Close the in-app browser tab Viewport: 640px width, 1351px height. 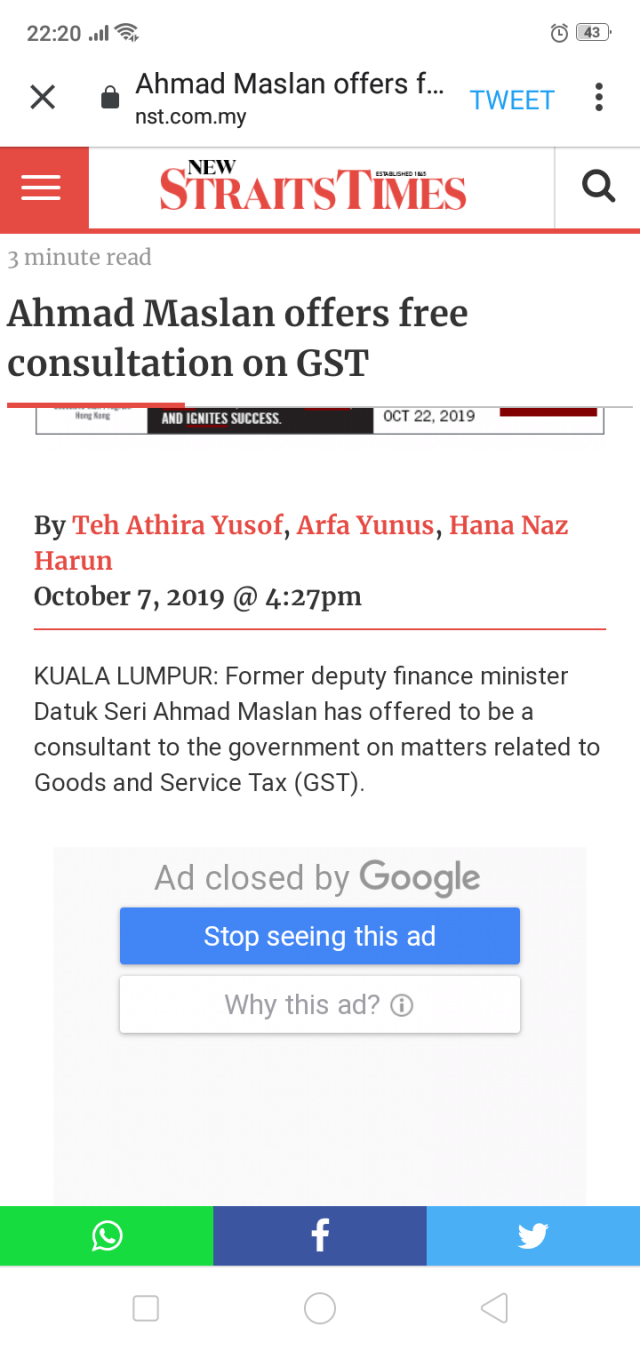pos(42,97)
